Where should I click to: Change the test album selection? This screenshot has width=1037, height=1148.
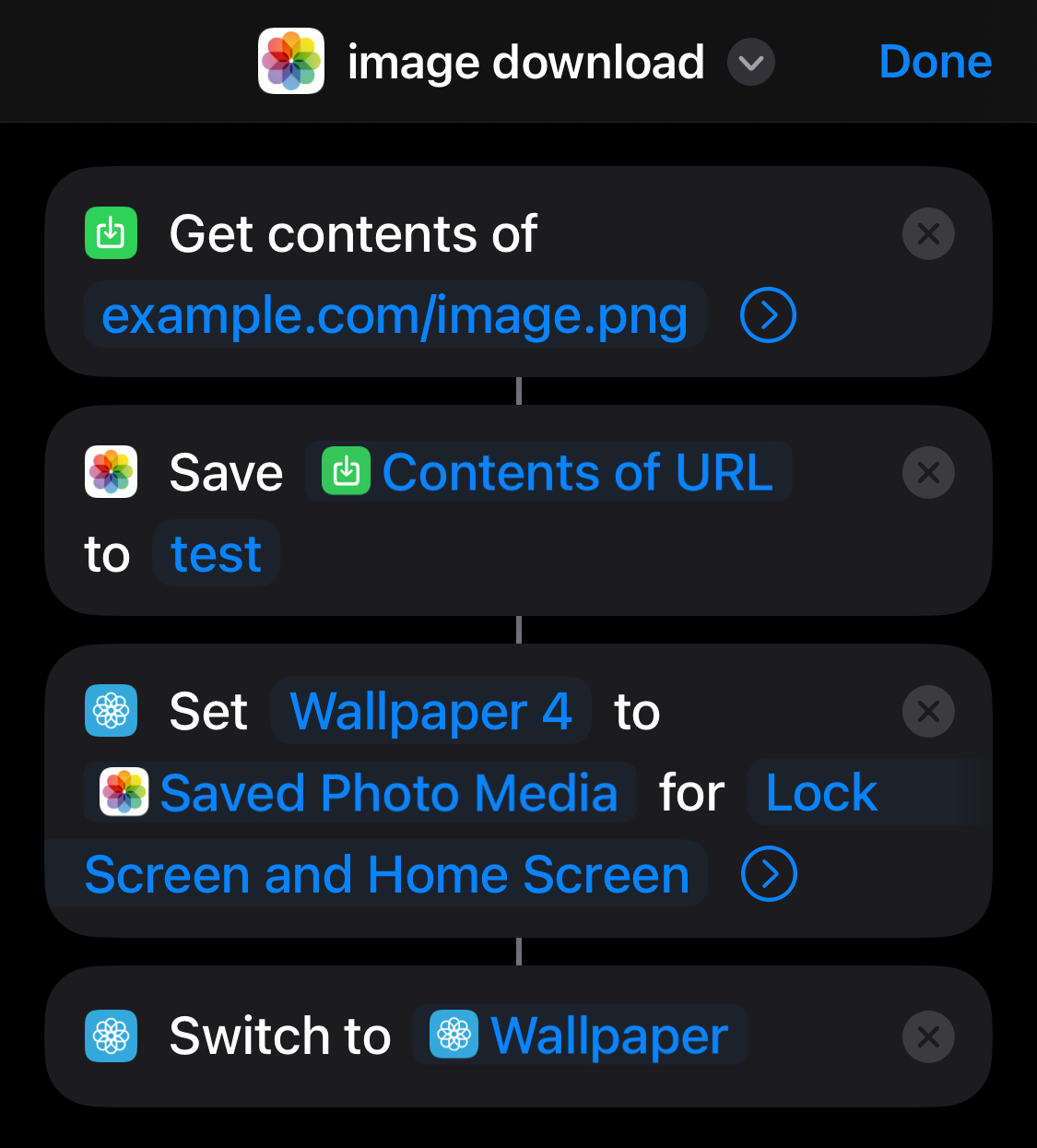(x=216, y=553)
